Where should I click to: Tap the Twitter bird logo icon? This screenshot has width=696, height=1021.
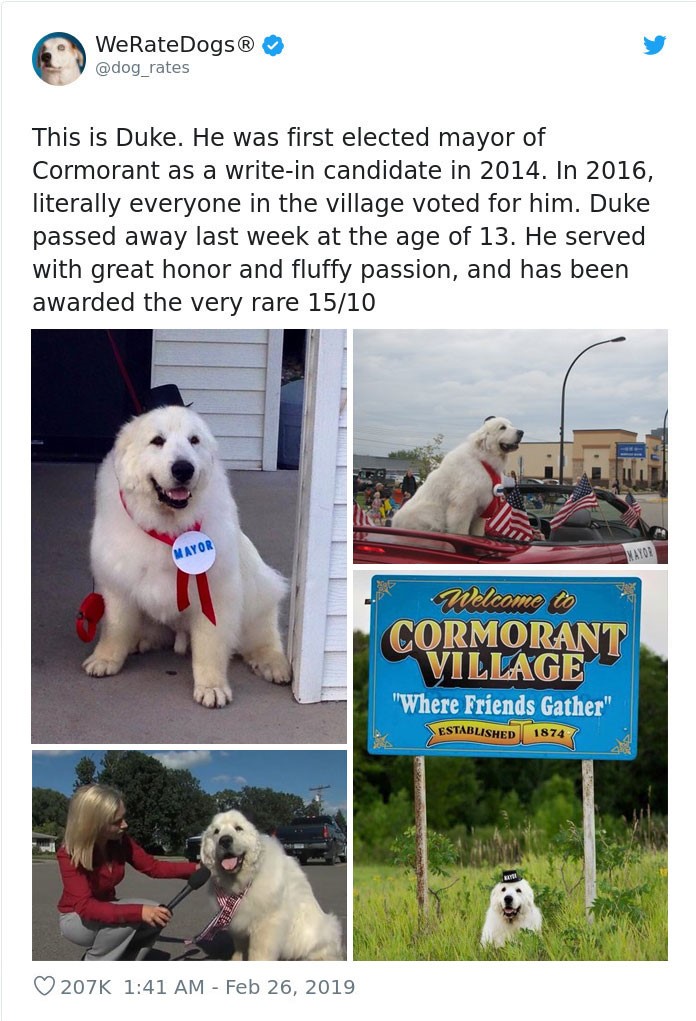654,45
